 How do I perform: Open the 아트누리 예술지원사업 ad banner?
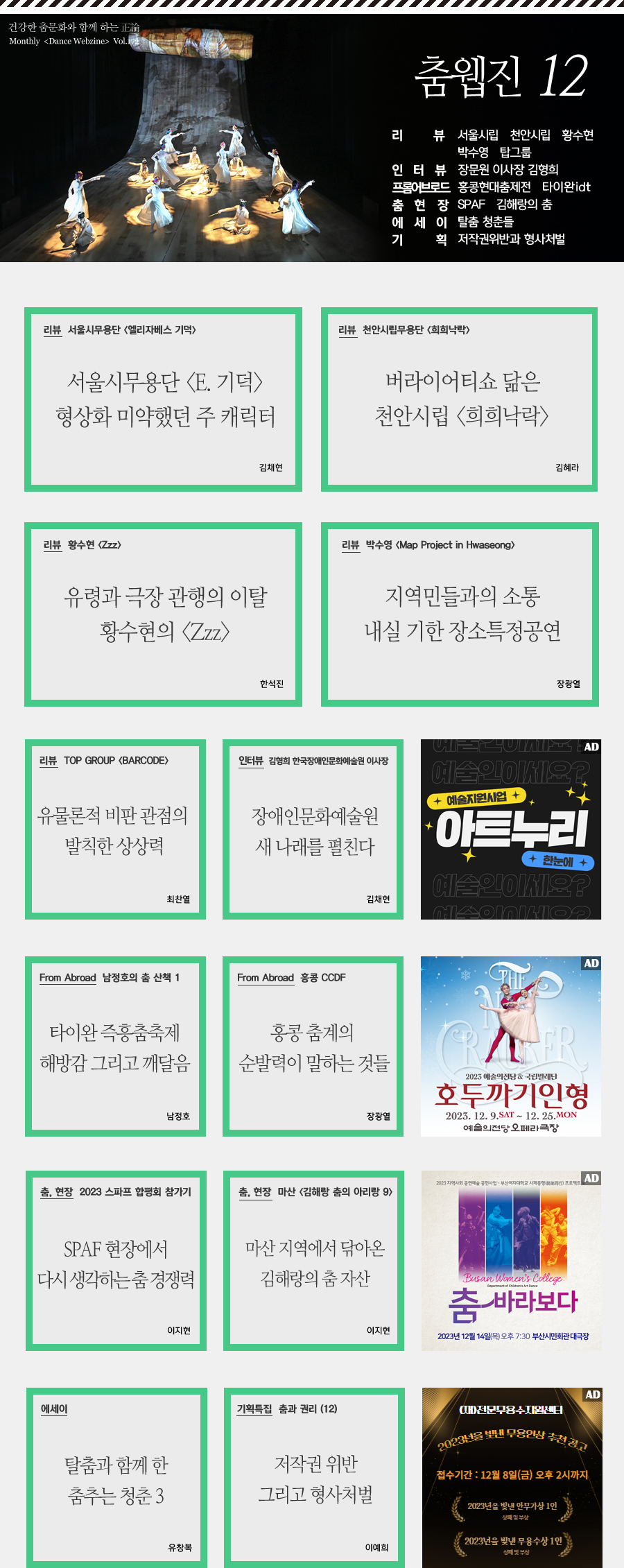pos(511,829)
